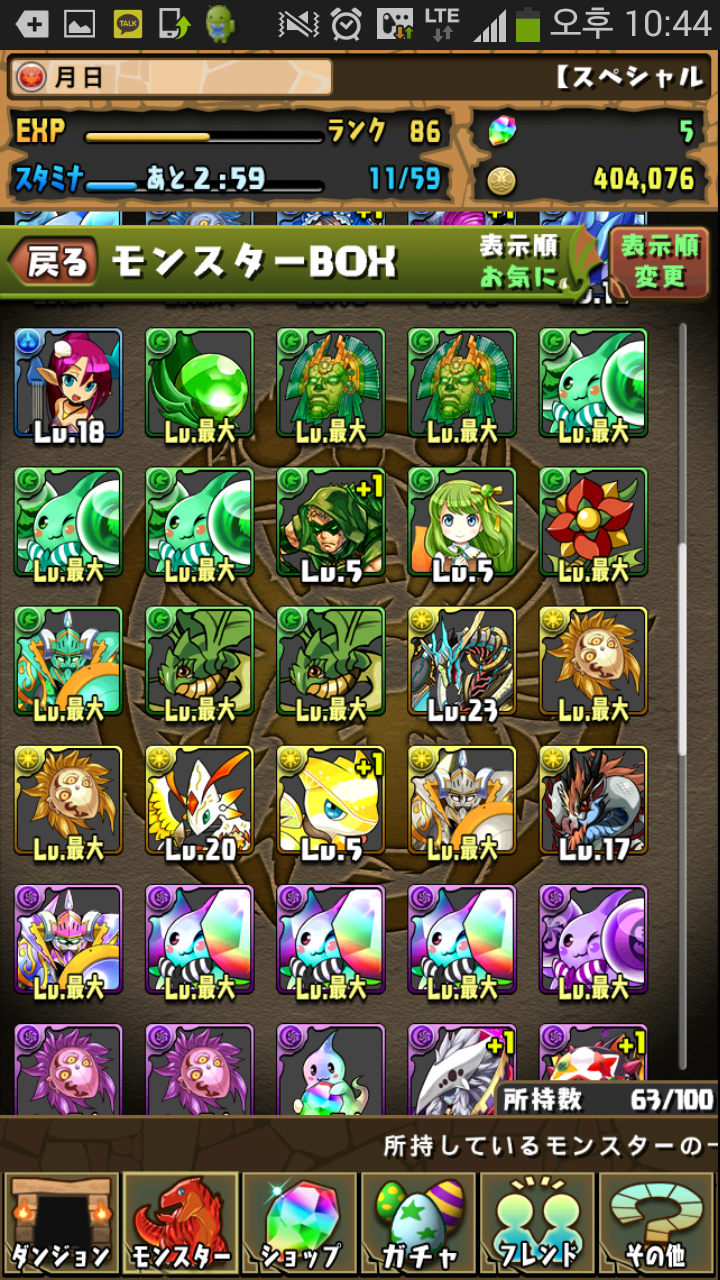Select the Lv.17 red-maned beast monster
The height and width of the screenshot is (1280, 720).
tap(593, 801)
